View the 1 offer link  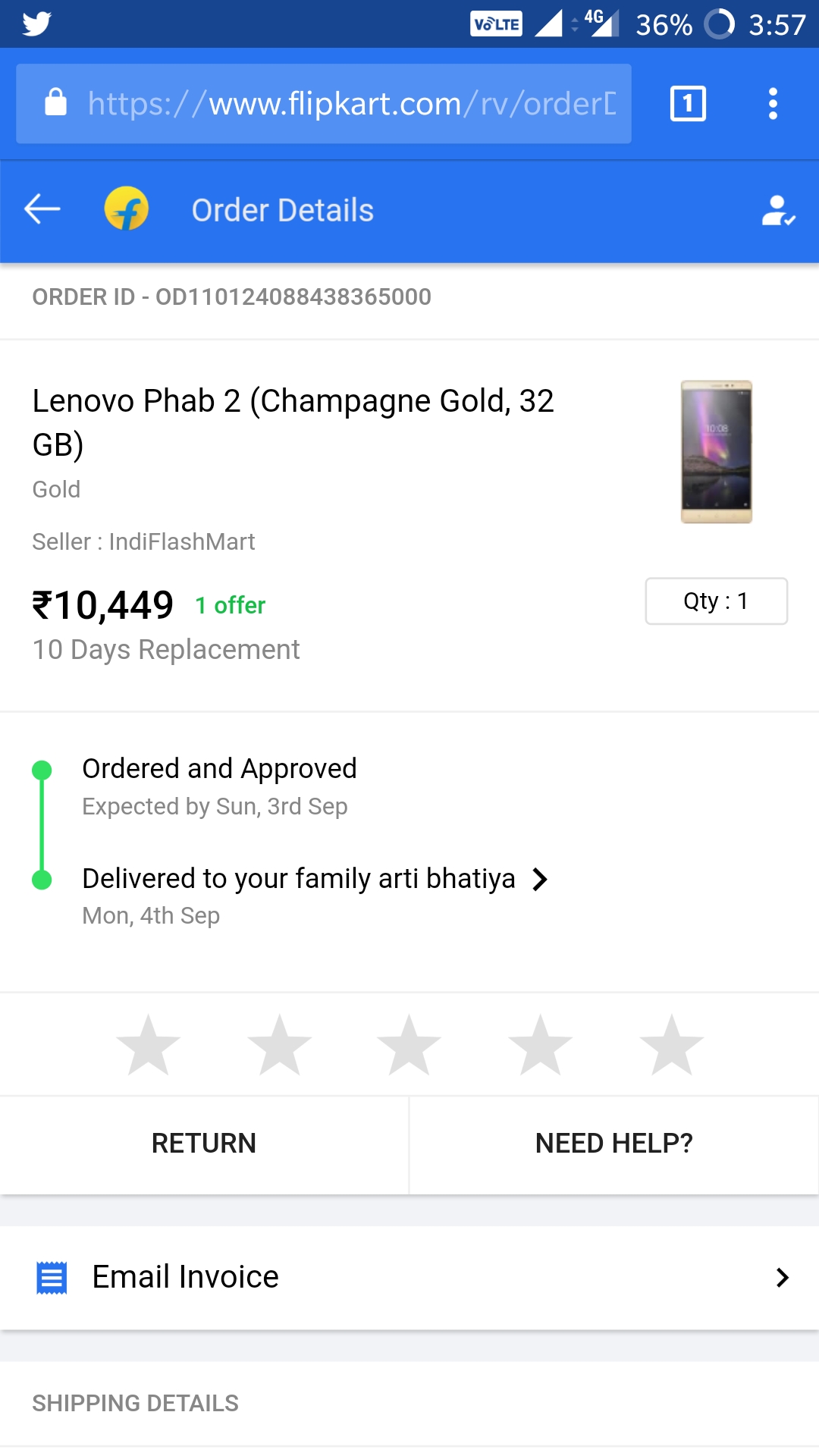[x=230, y=605]
